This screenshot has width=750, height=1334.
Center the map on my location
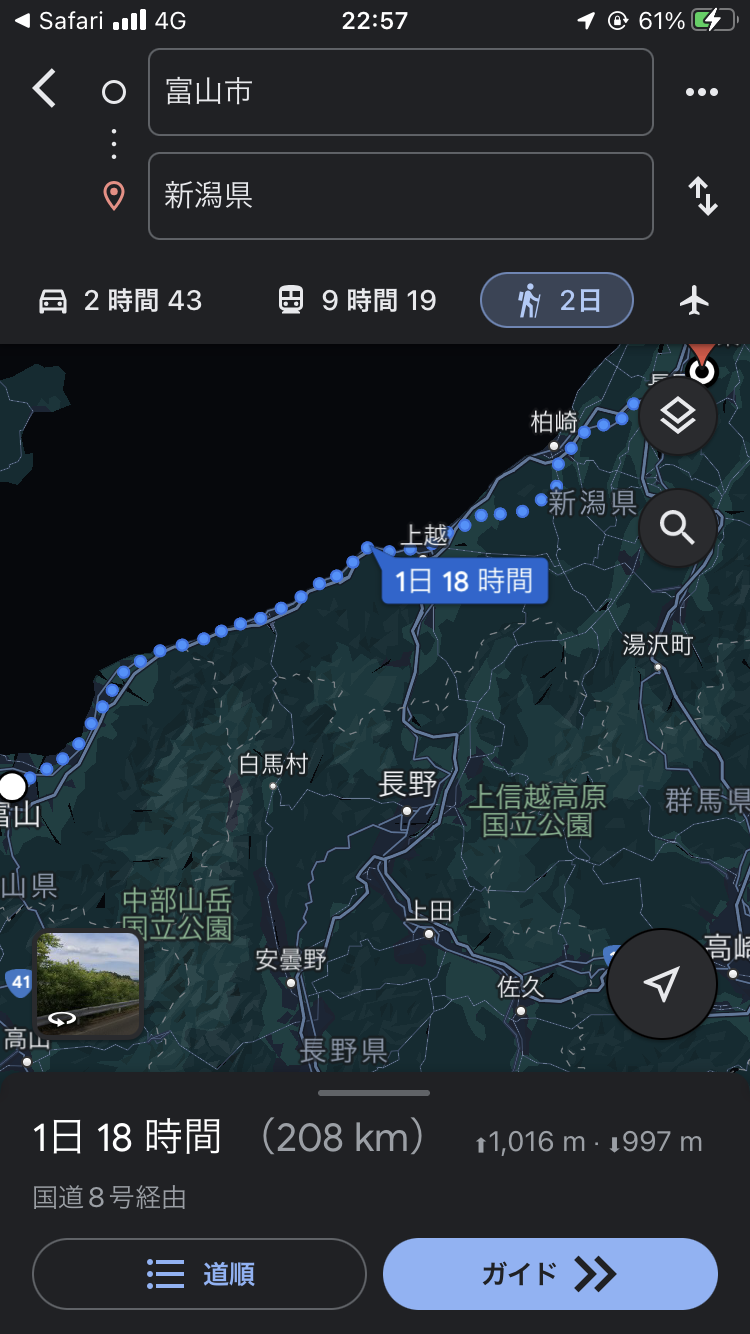click(x=661, y=984)
